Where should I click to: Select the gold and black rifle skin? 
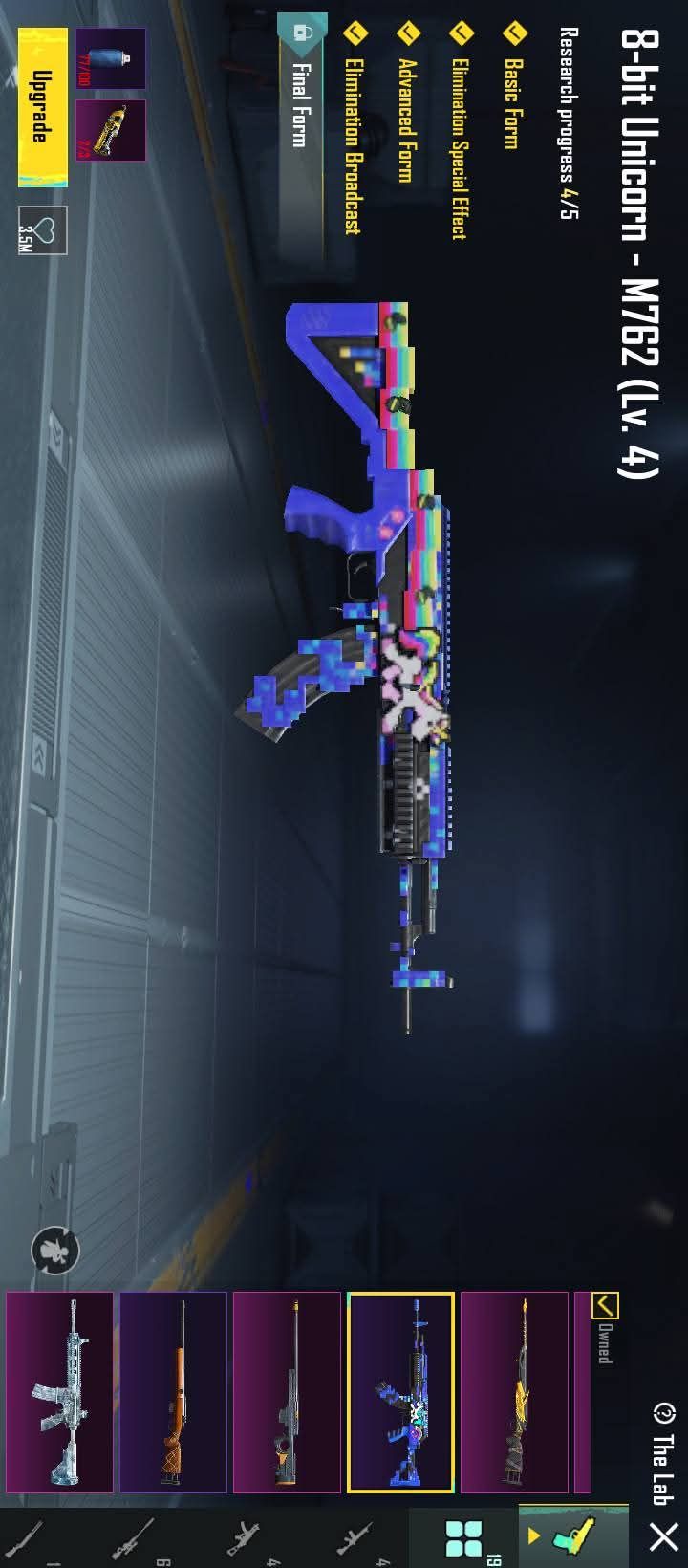(x=514, y=1392)
